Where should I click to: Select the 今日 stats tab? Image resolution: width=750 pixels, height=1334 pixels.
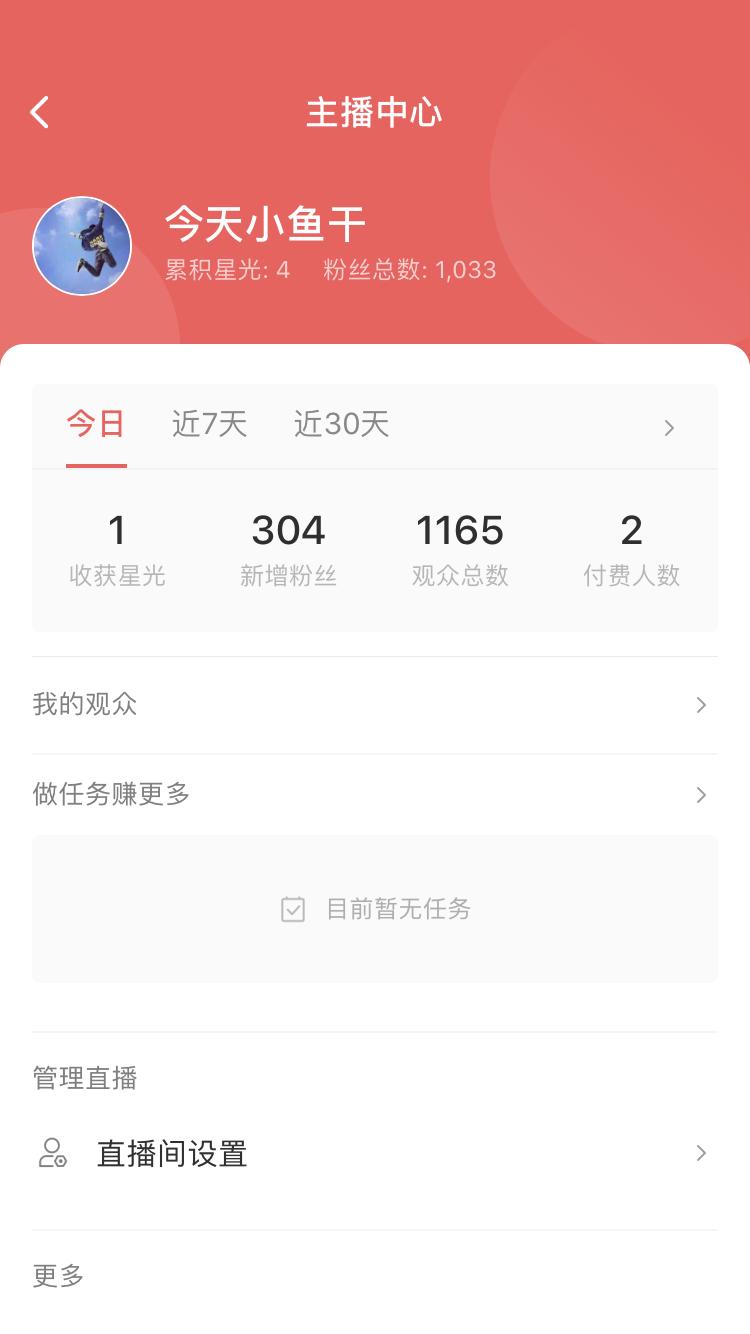click(x=96, y=425)
